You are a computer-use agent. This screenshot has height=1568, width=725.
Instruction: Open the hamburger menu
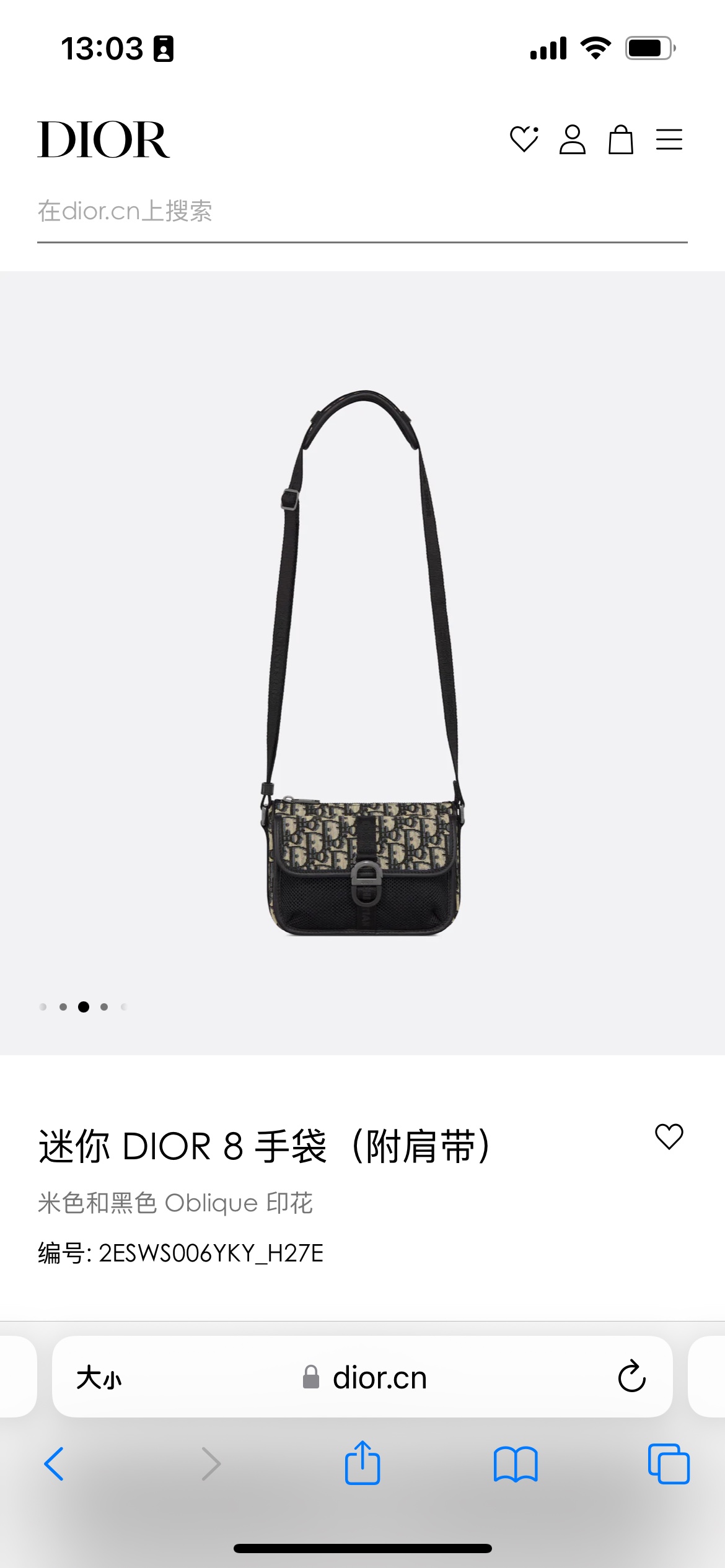point(669,139)
